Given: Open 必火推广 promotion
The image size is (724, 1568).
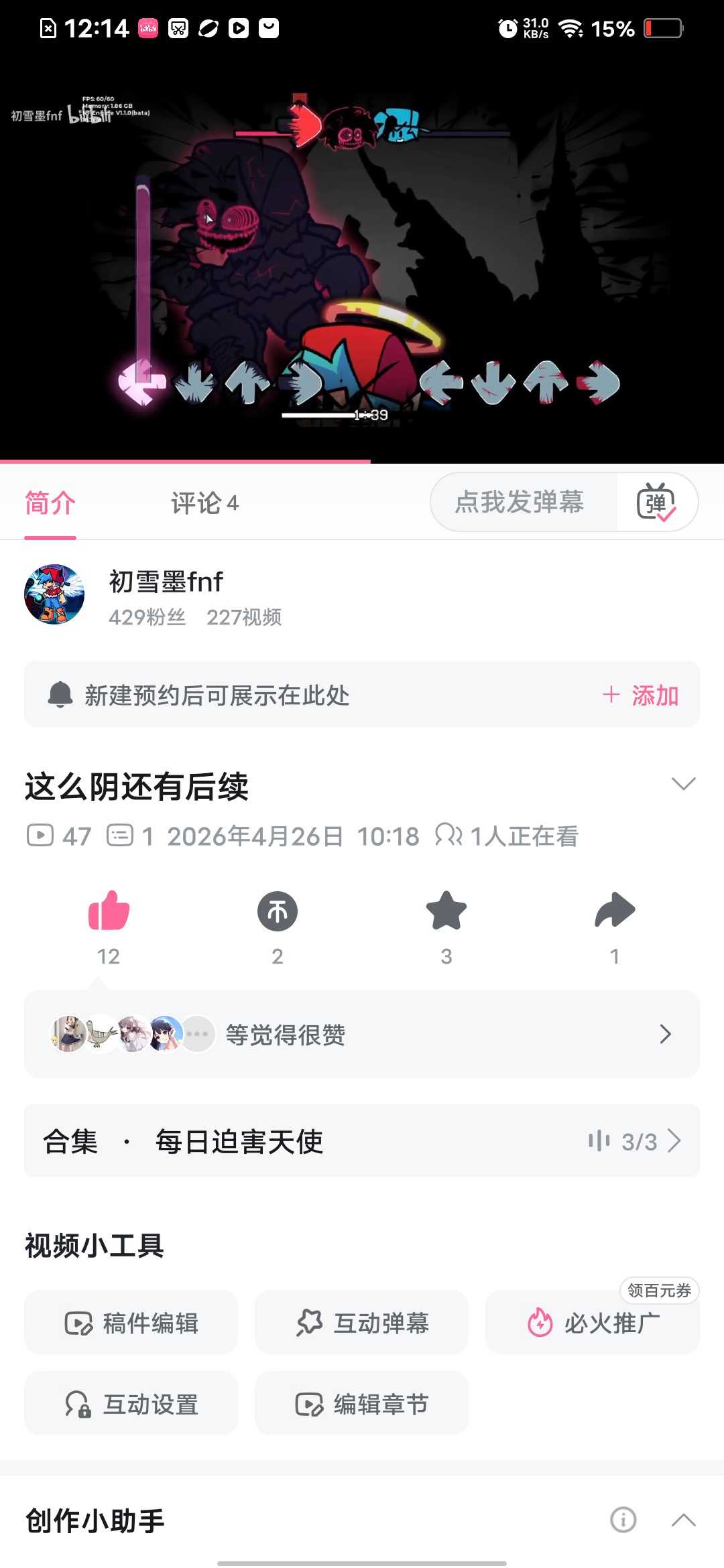Looking at the screenshot, I should (x=593, y=1323).
